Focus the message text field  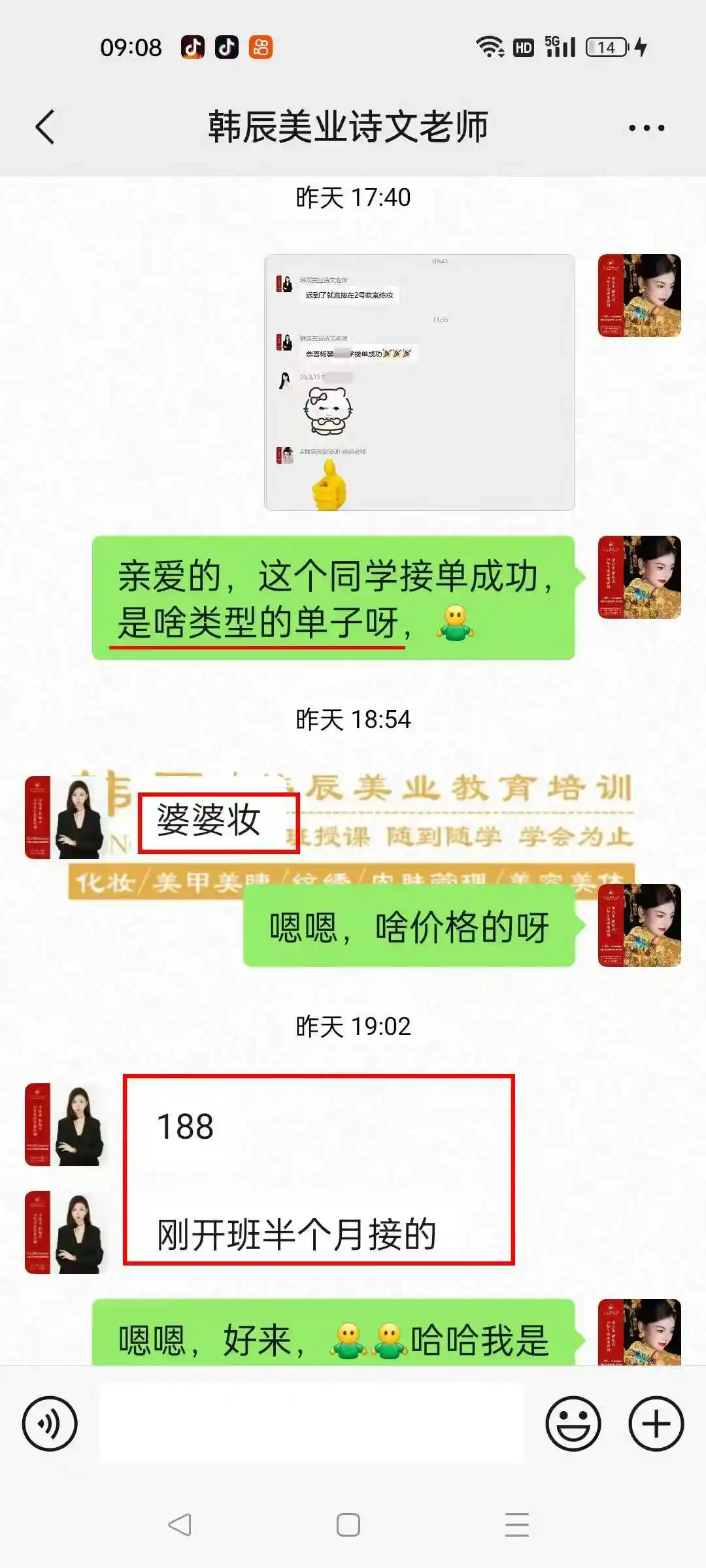(x=311, y=1423)
